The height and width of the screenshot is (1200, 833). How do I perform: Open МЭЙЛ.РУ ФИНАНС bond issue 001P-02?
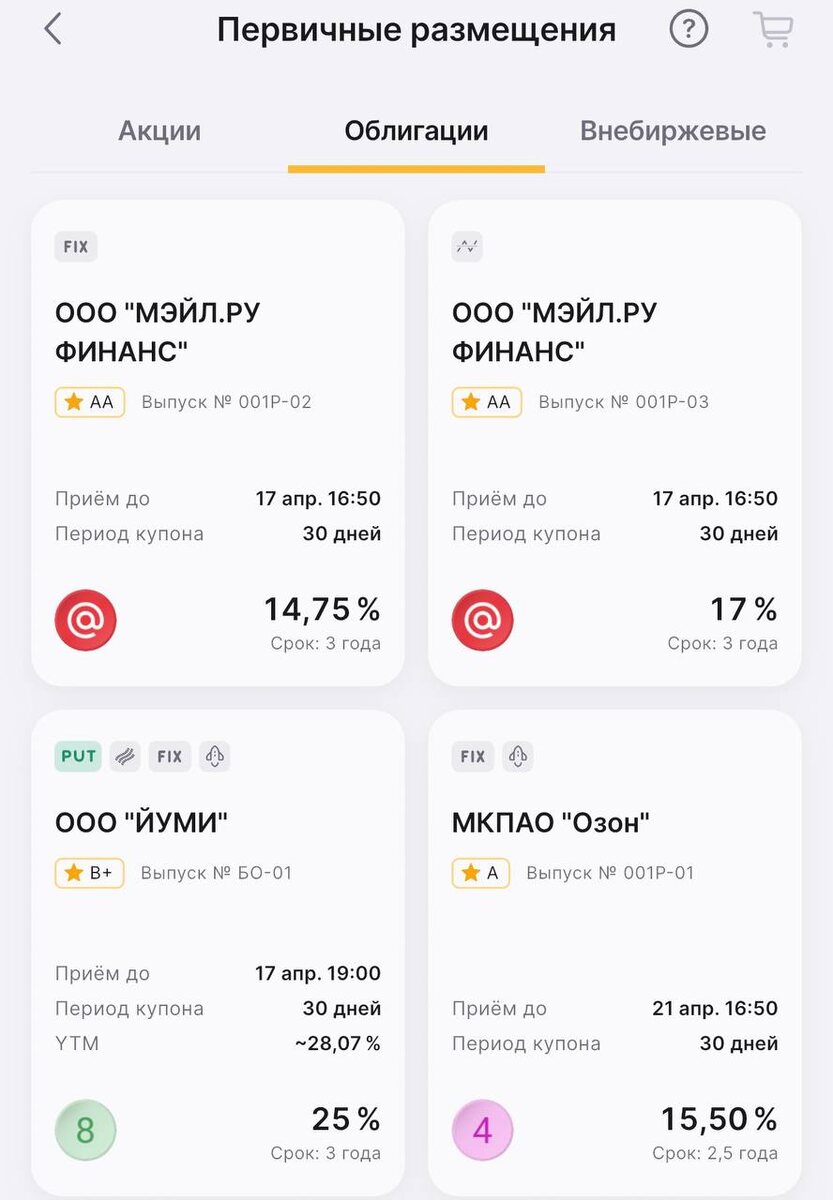[x=218, y=442]
